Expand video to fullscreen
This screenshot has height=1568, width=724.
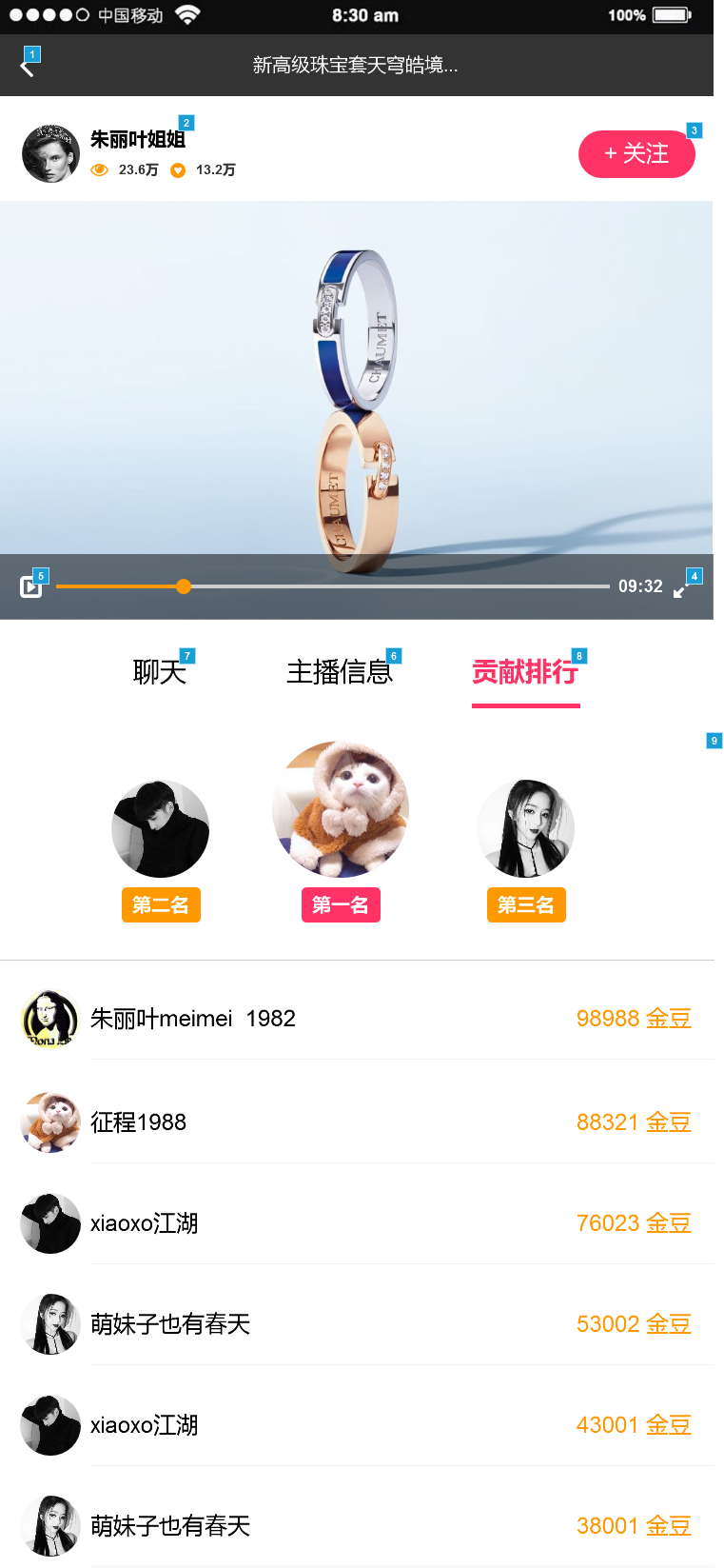pyautogui.click(x=680, y=590)
